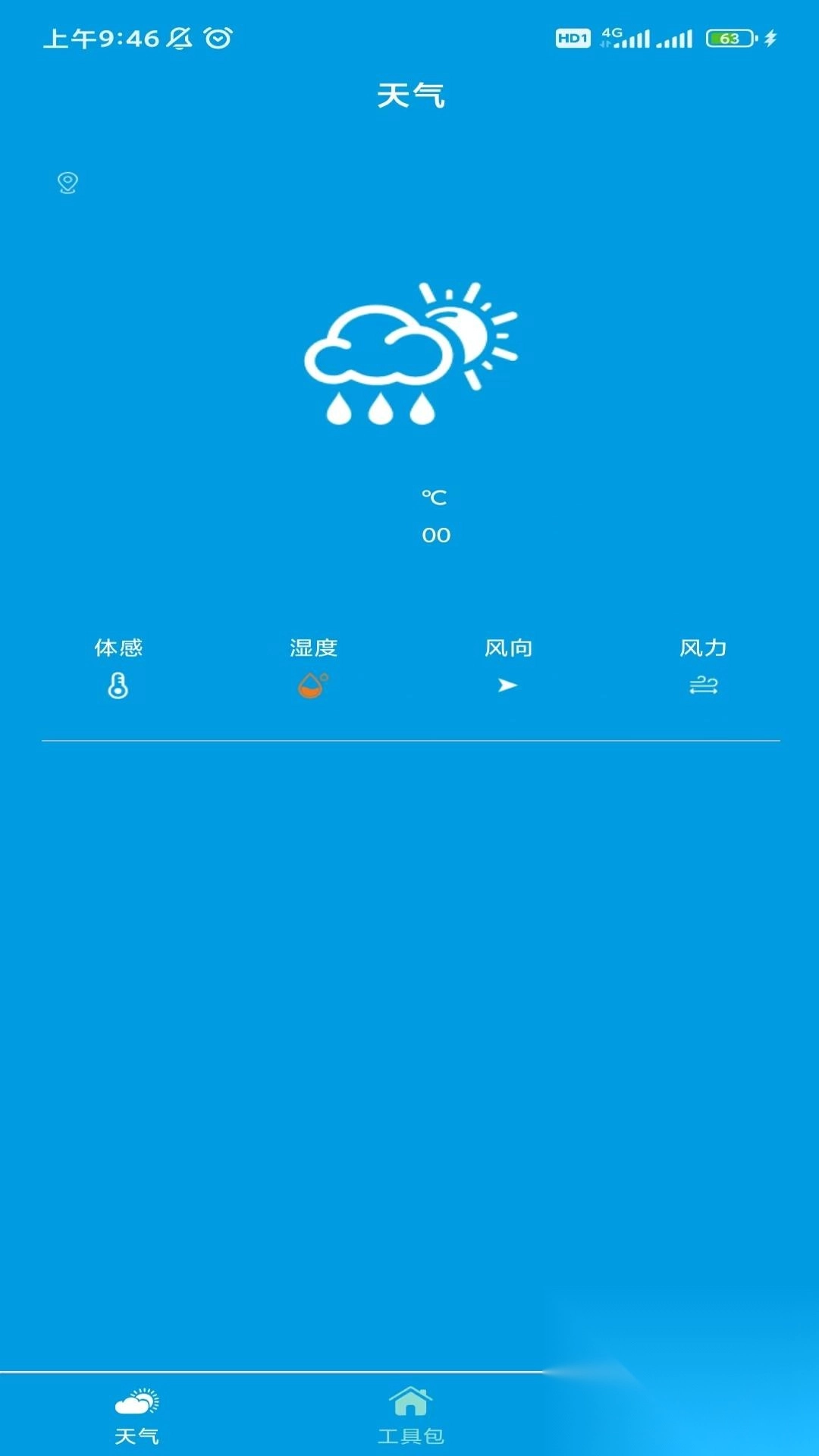Image resolution: width=819 pixels, height=1456 pixels.
Task: Click the 风向 text label
Action: pyautogui.click(x=507, y=648)
